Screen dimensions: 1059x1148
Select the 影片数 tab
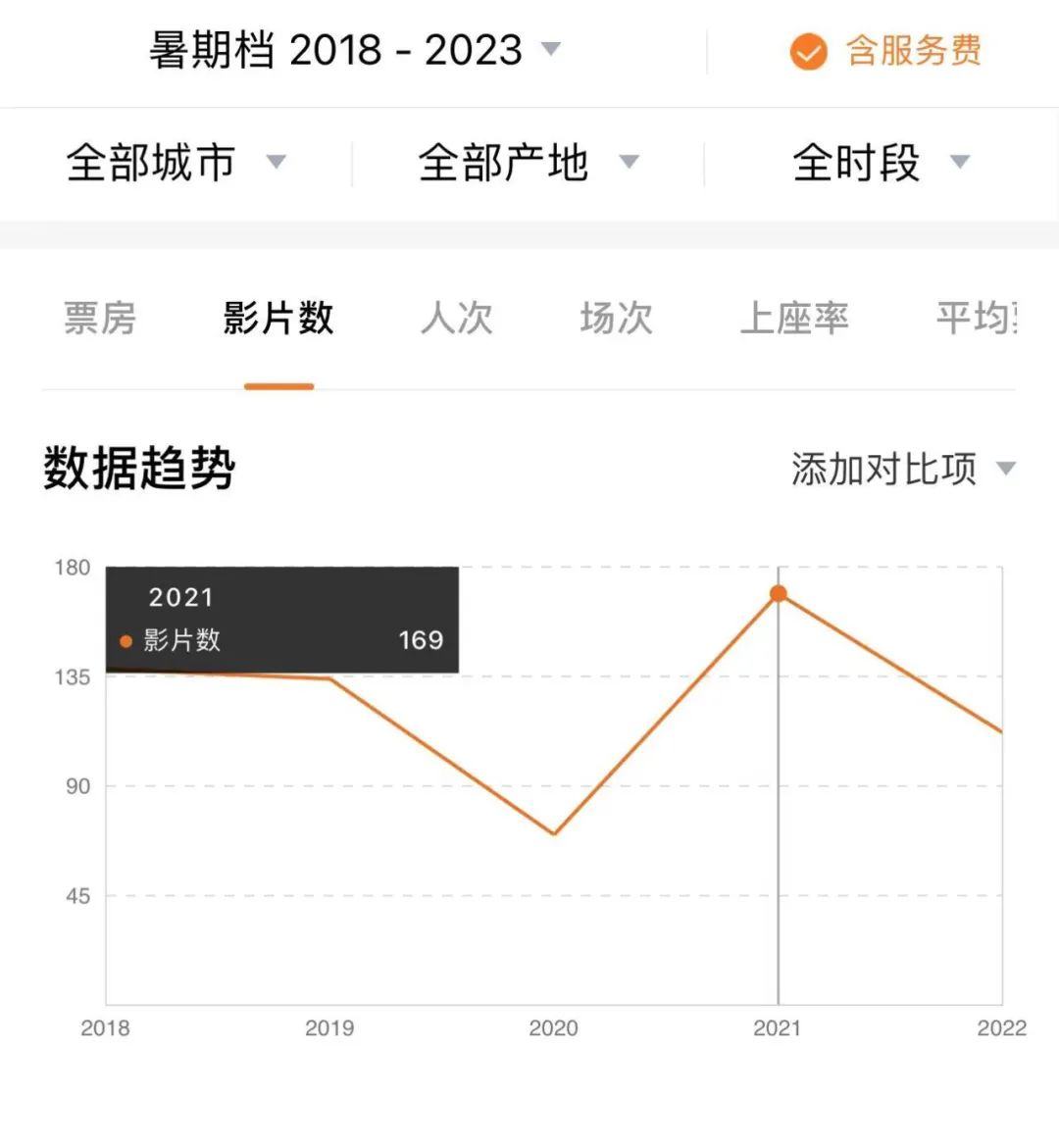tap(278, 318)
